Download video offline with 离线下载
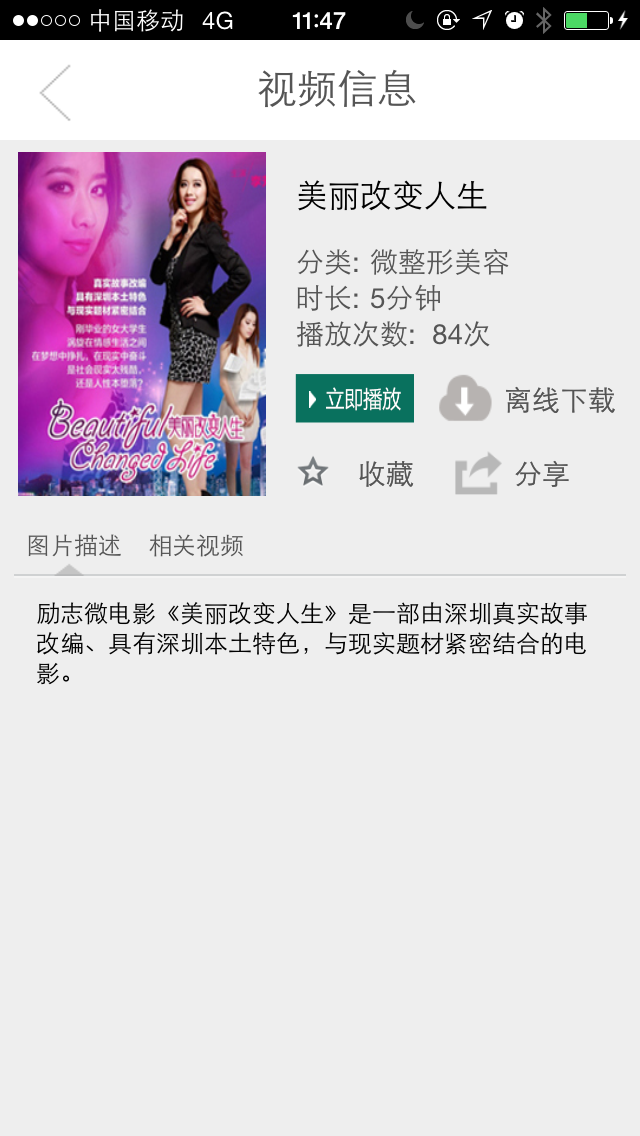640x1136 pixels. (x=527, y=400)
